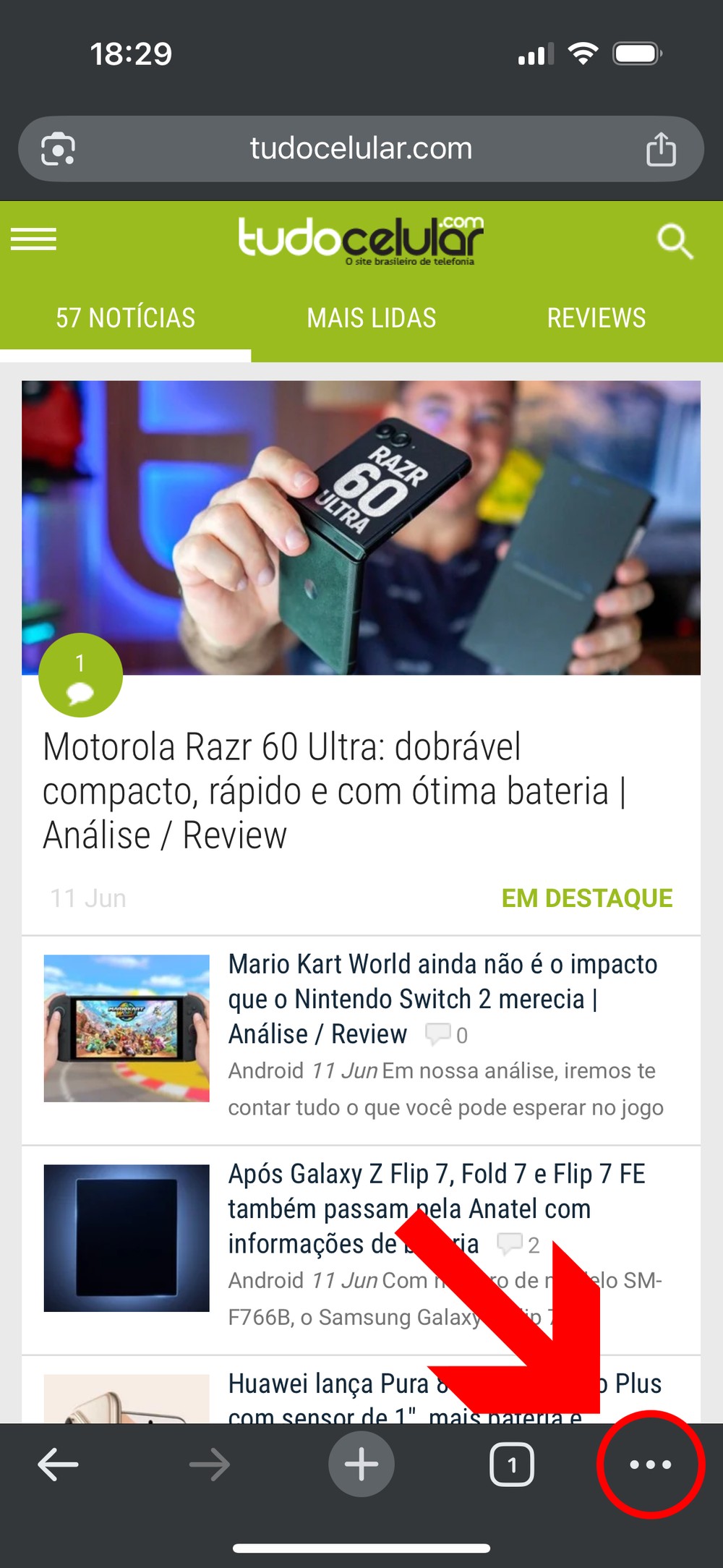The width and height of the screenshot is (723, 1568).
Task: Tap the tudocelular.com address bar
Action: point(361,149)
